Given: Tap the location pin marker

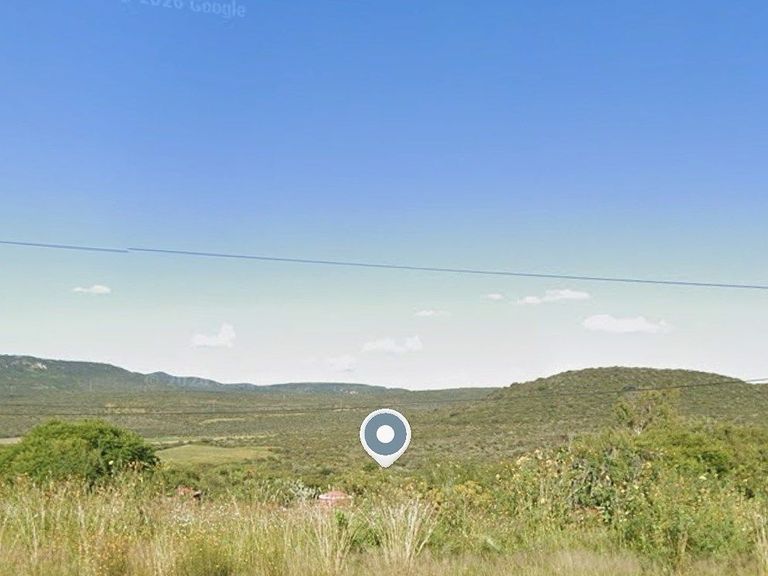Looking at the screenshot, I should (385, 435).
